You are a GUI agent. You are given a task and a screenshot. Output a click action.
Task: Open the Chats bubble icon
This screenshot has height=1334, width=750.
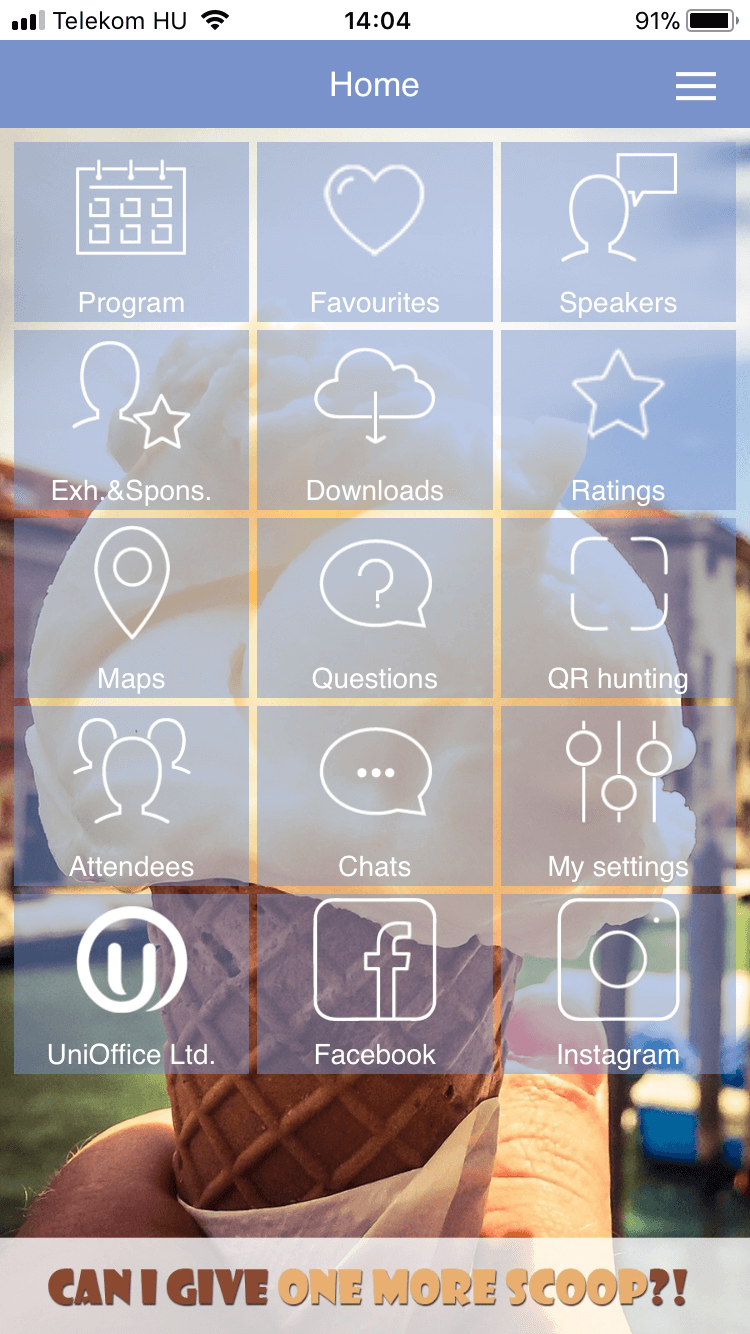point(374,794)
